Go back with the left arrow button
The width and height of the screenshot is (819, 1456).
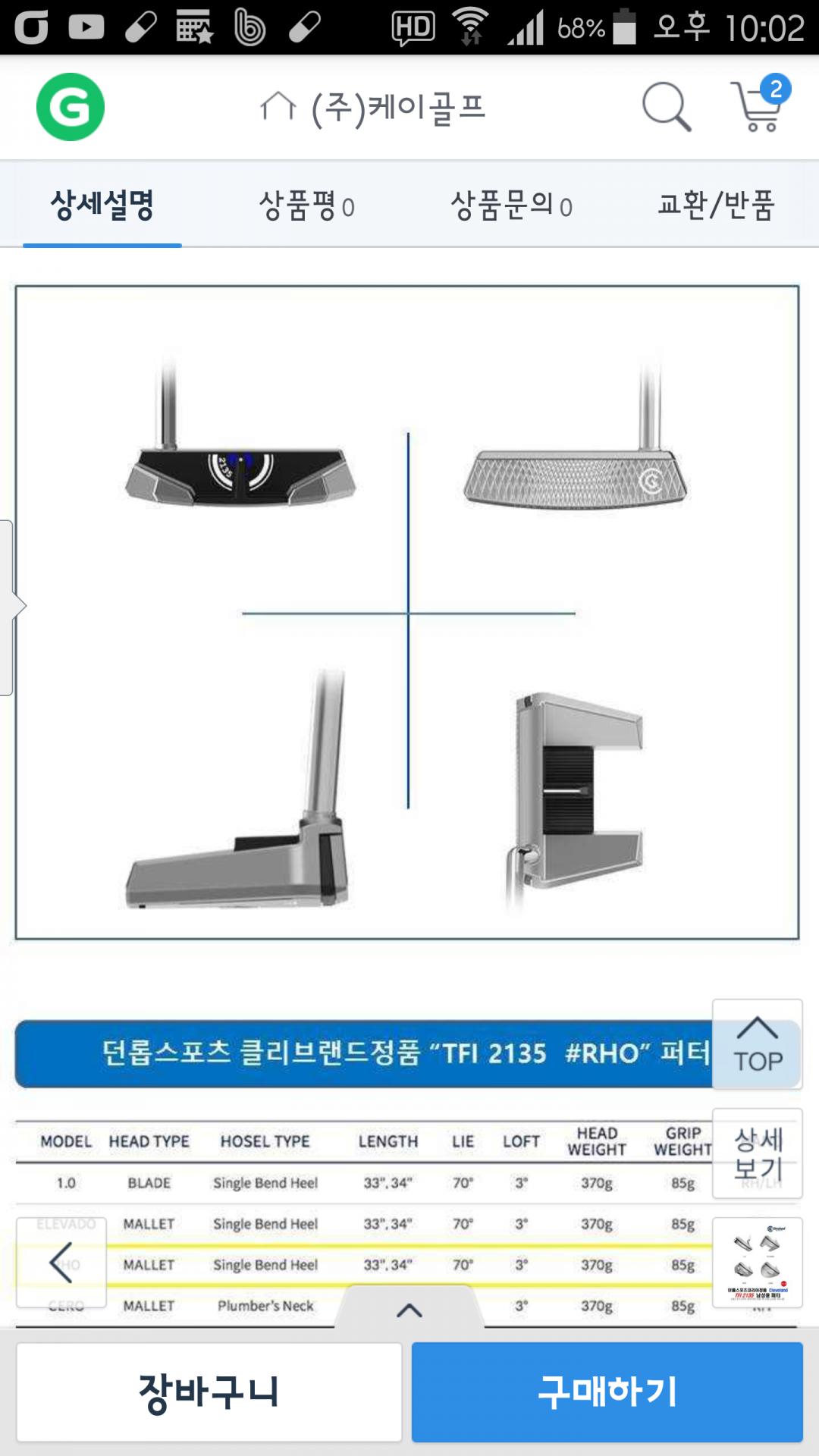(x=61, y=1263)
